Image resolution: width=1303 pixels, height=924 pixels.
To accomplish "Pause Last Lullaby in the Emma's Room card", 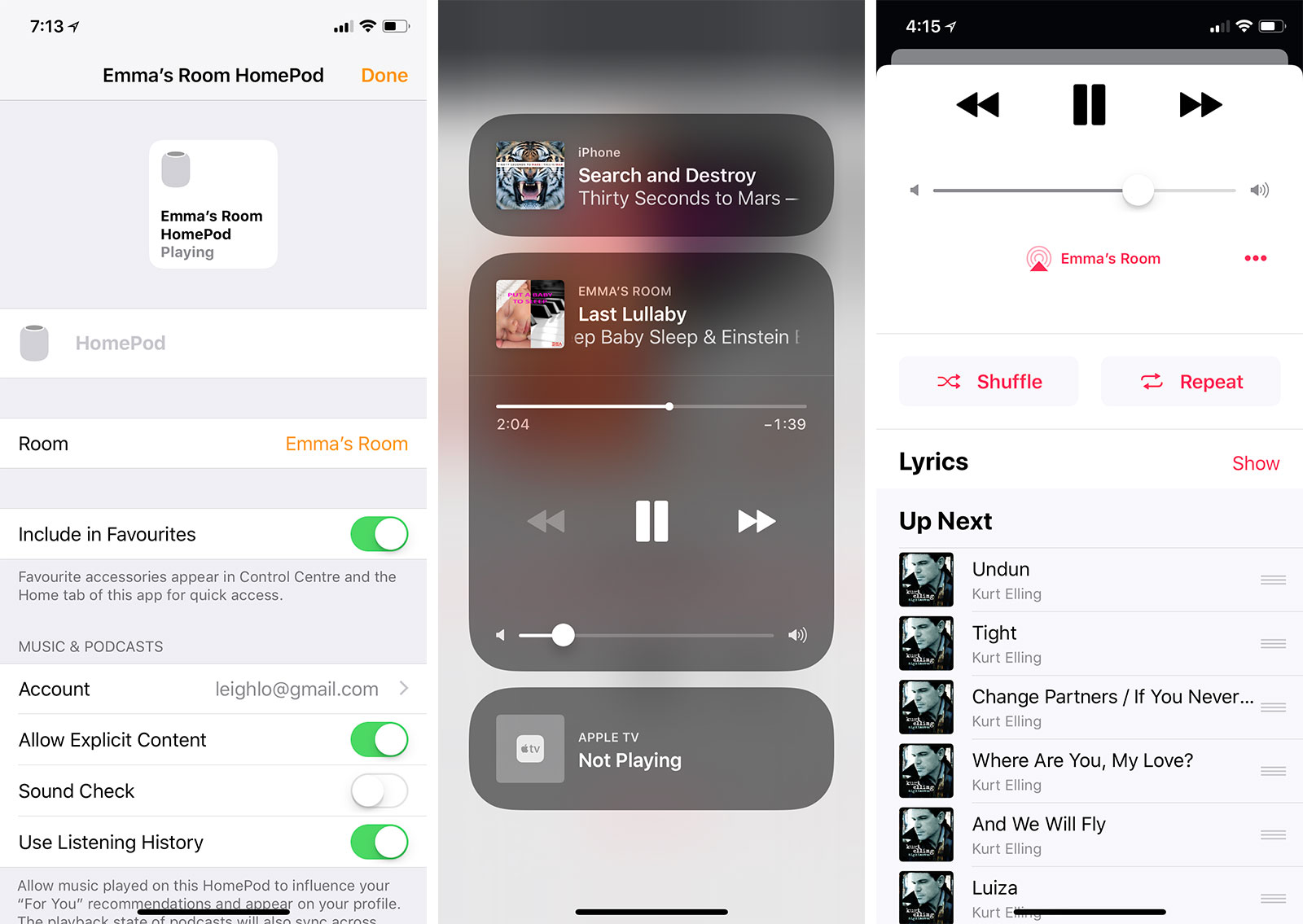I will (x=651, y=521).
